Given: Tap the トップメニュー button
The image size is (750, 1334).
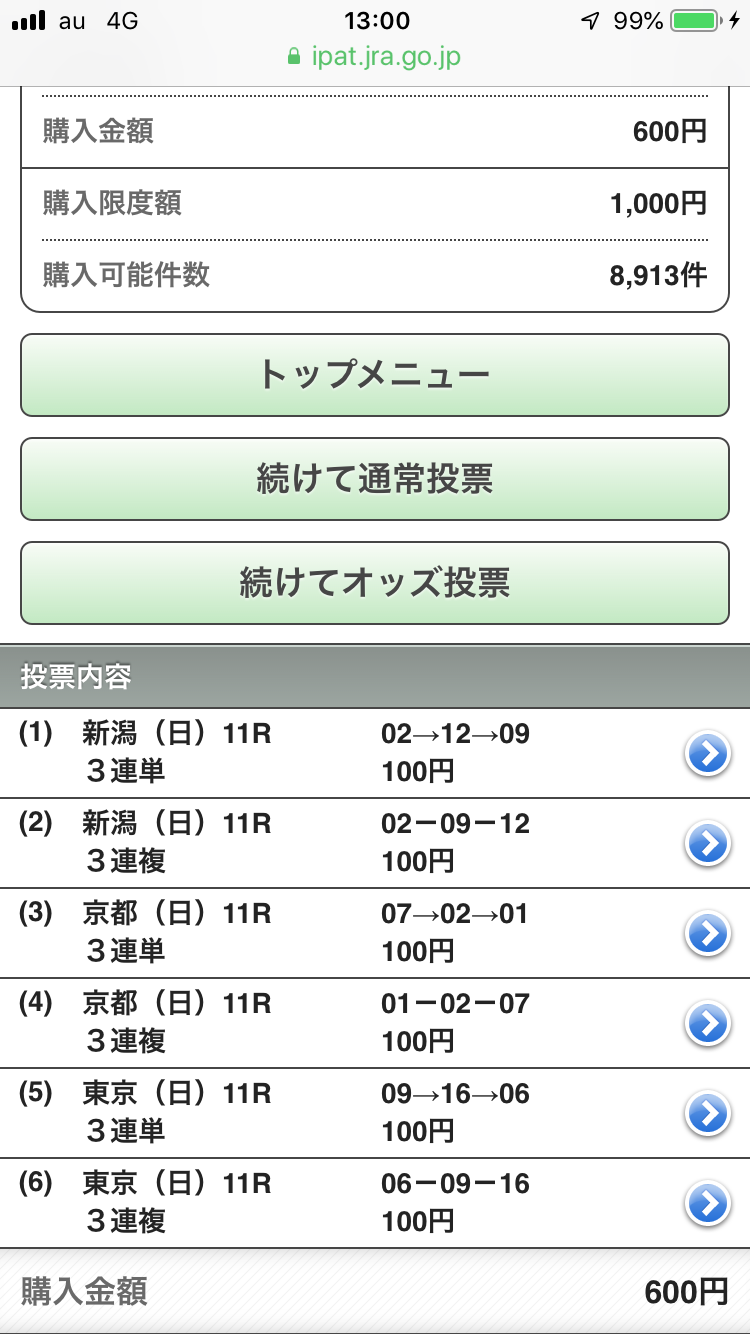Looking at the screenshot, I should click(x=374, y=375).
